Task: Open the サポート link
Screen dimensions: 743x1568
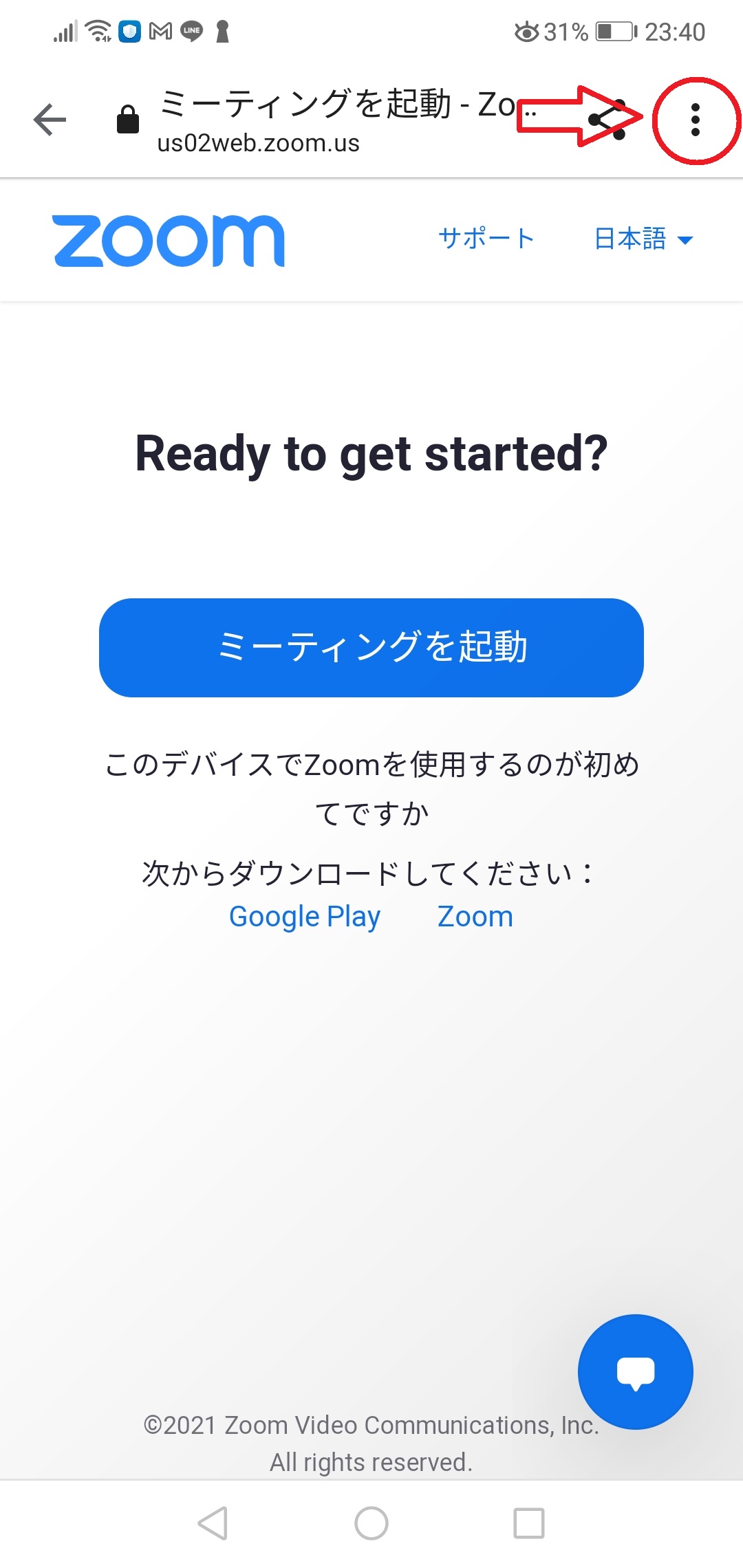Action: click(486, 239)
